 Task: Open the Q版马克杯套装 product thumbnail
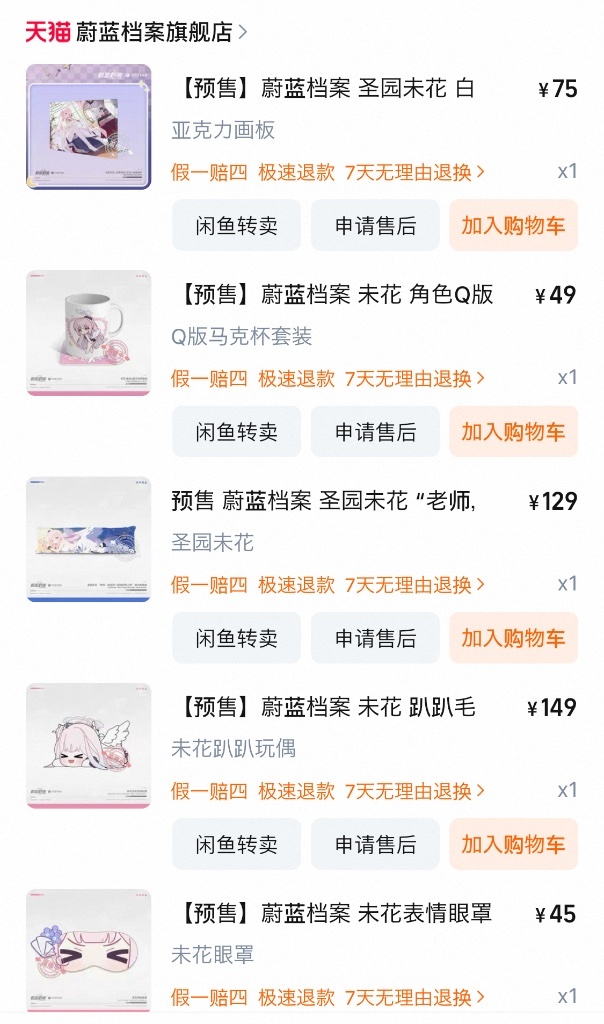pos(88,333)
